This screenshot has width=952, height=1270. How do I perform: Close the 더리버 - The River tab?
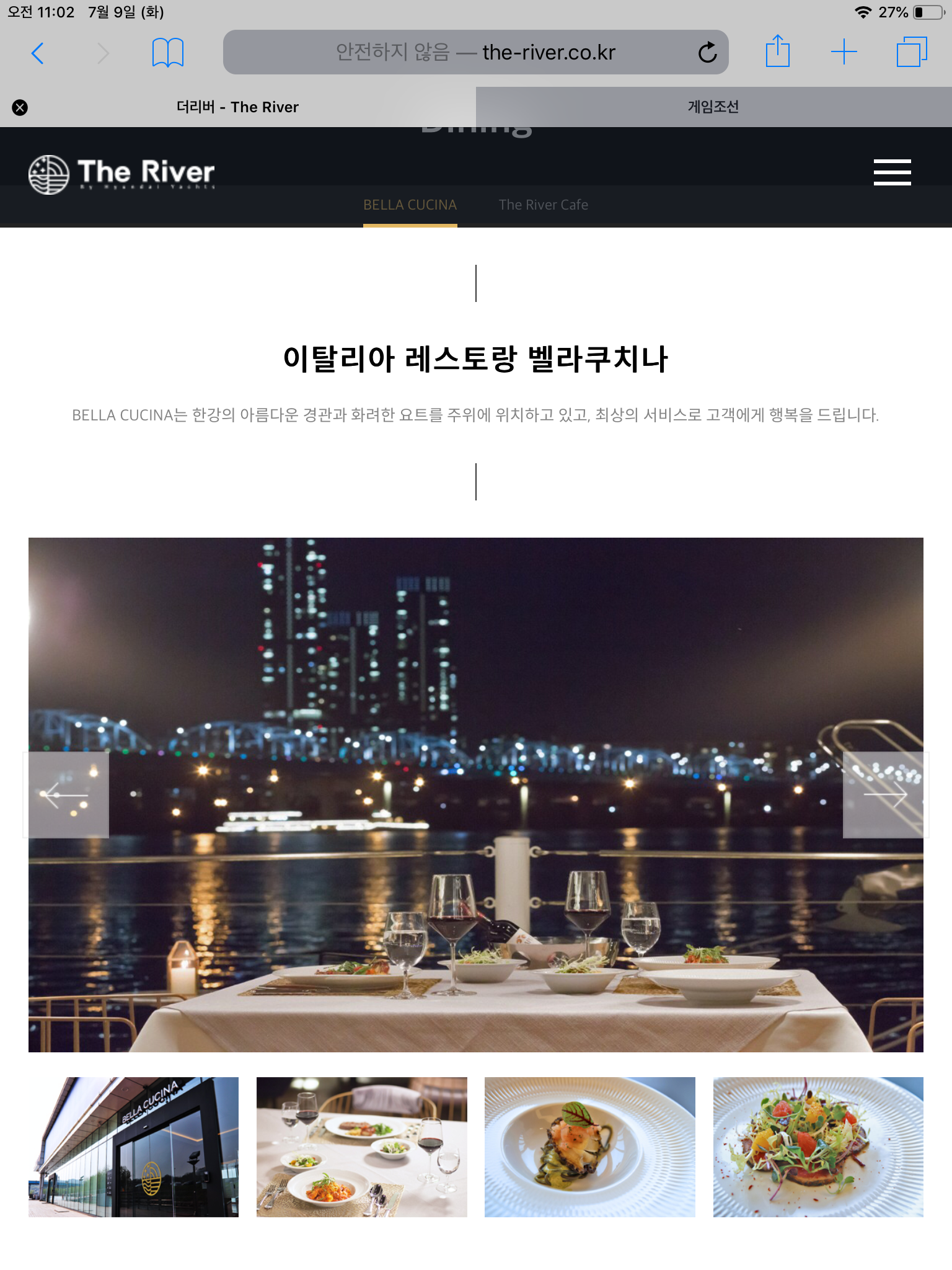tap(20, 107)
